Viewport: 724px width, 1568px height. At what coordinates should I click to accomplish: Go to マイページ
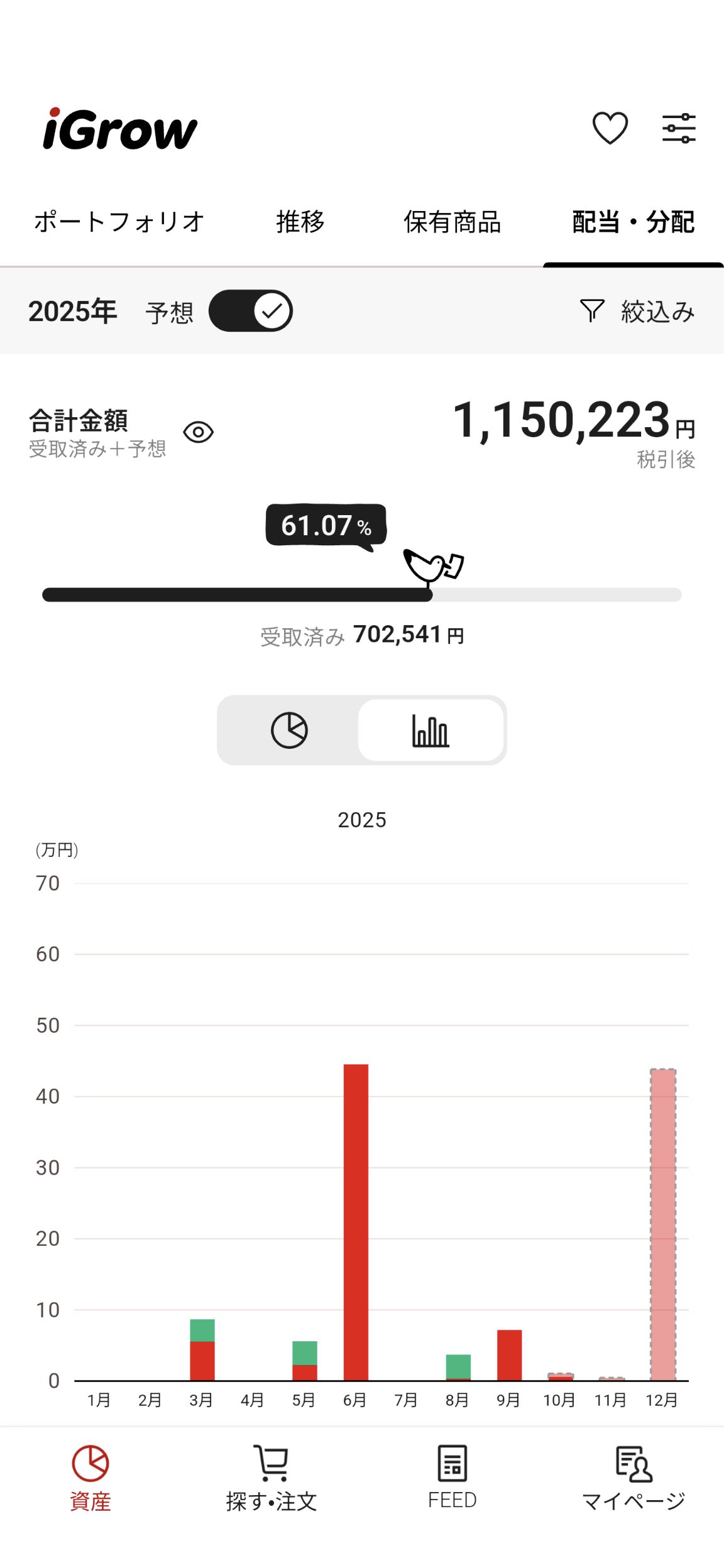633,1478
